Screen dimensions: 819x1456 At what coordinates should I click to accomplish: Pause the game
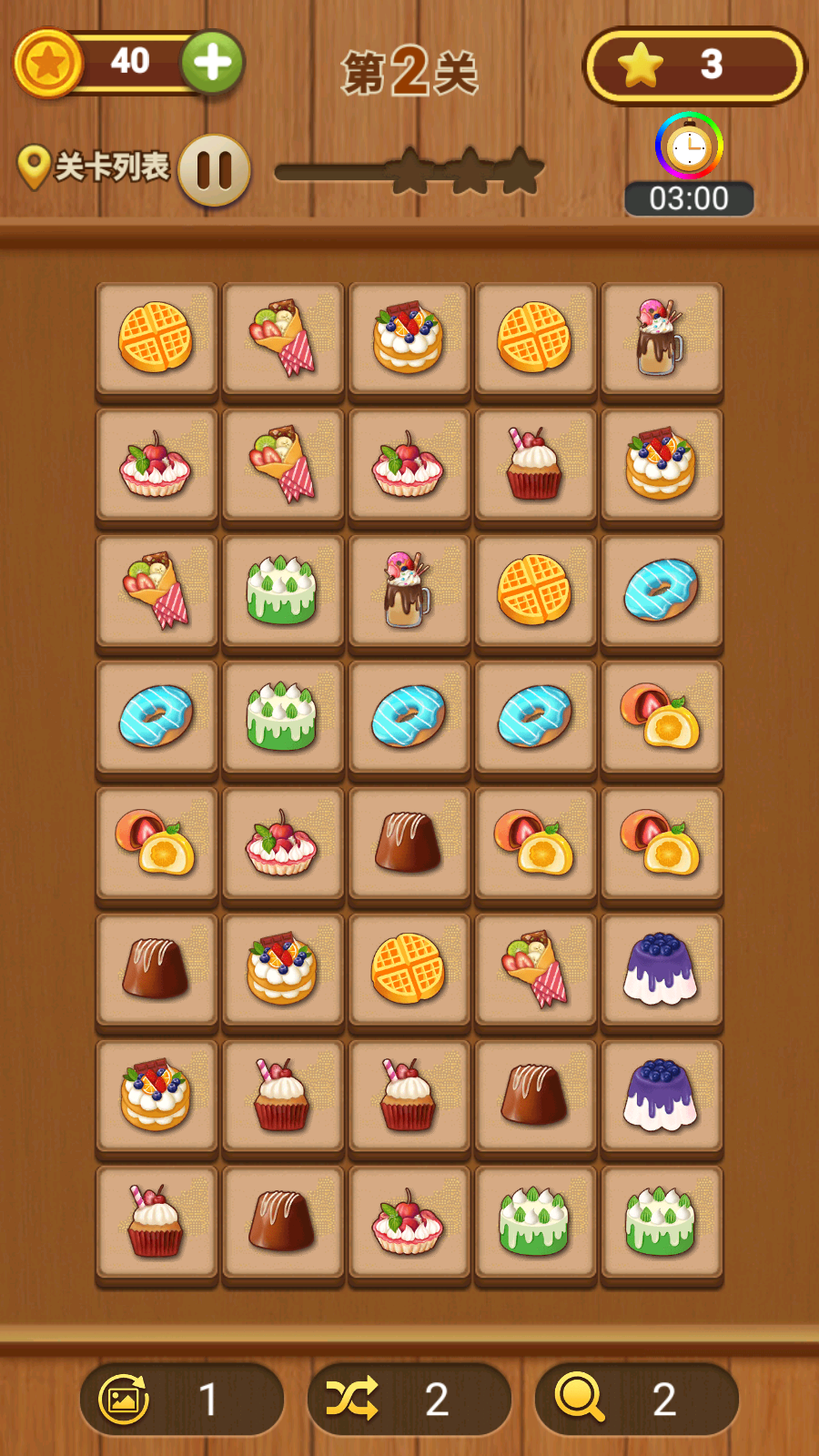(215, 170)
